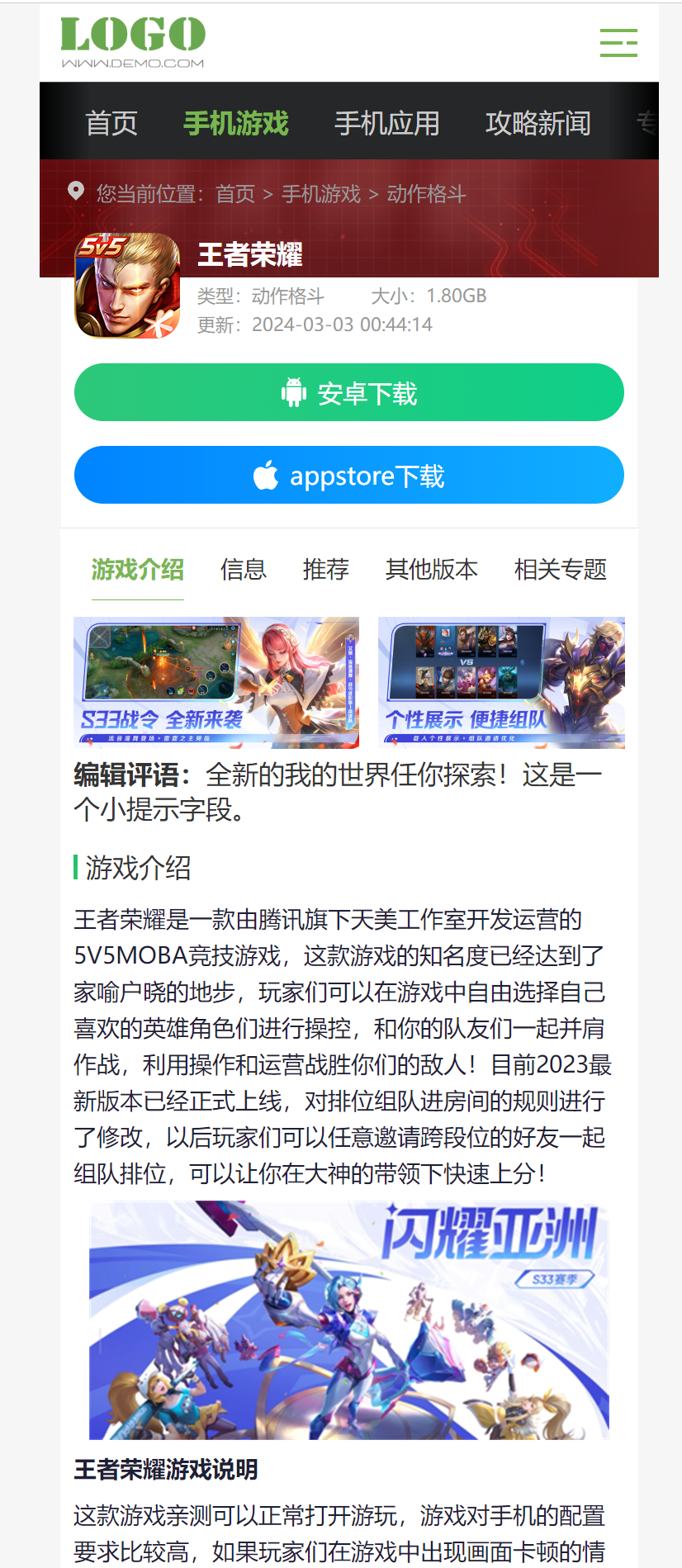The image size is (682, 1568).
Task: Select the 手机游戏 navigation item
Action: point(236,123)
